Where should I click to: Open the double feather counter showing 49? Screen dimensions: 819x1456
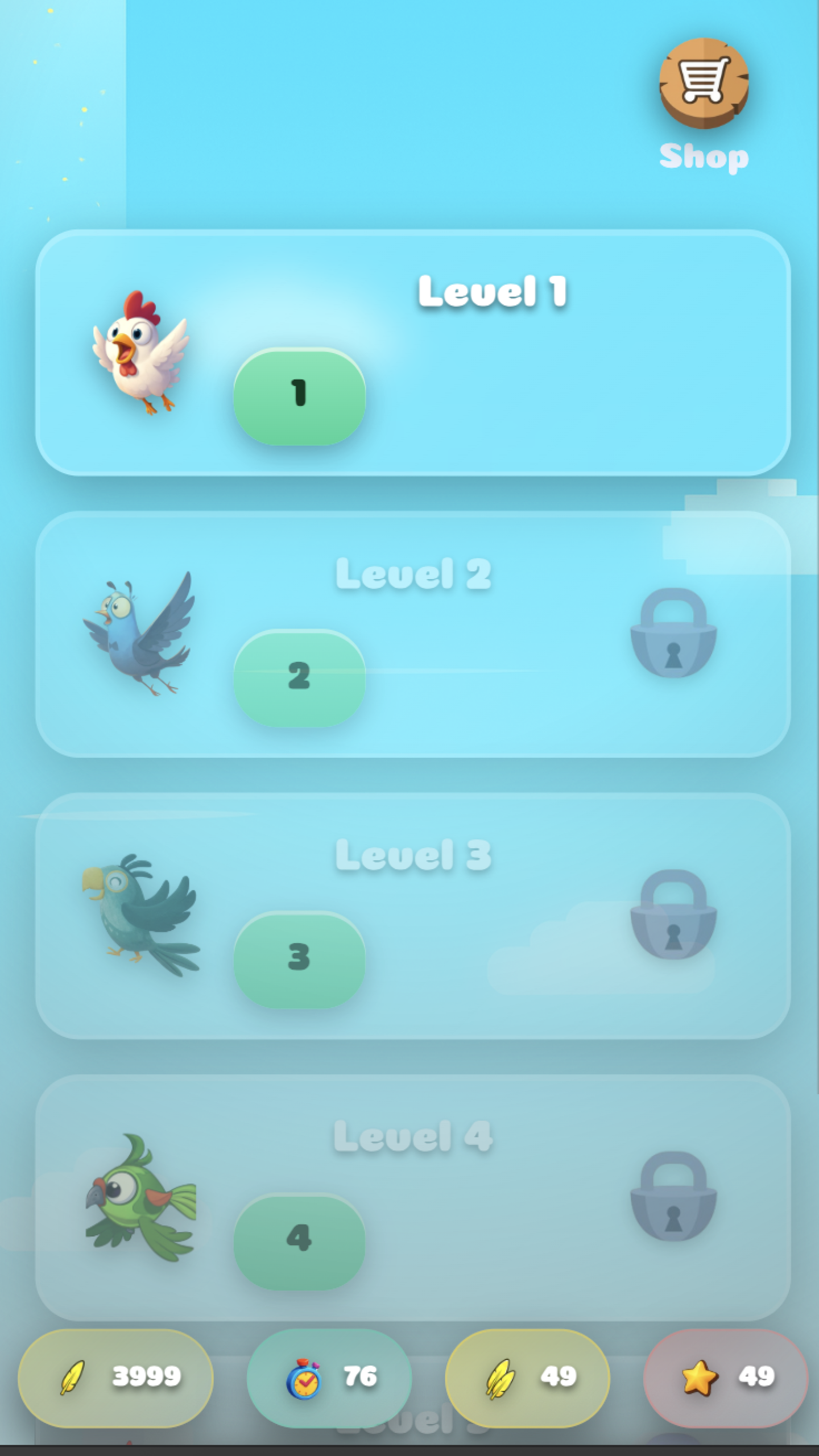click(x=527, y=1378)
